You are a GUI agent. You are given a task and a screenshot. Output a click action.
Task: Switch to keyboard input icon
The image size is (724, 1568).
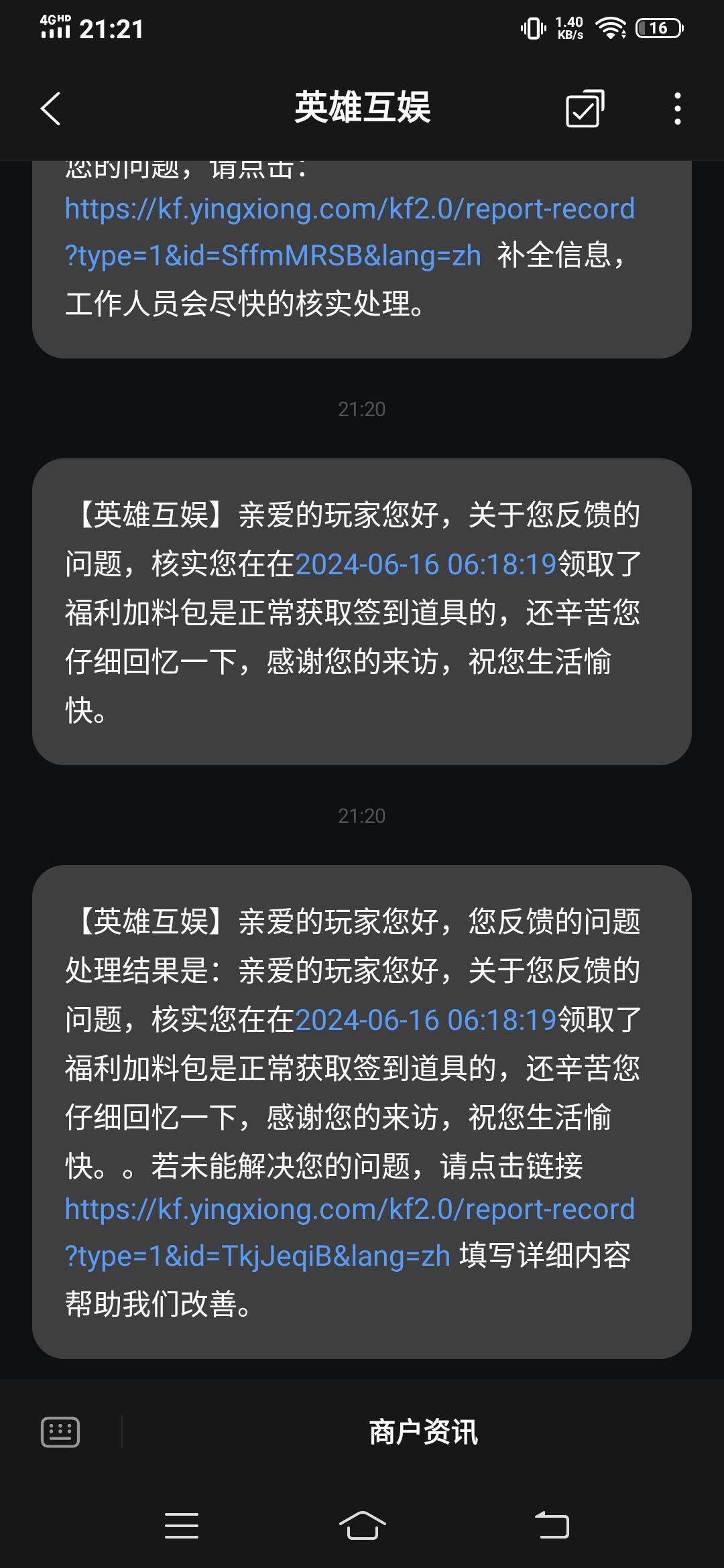[x=60, y=1432]
